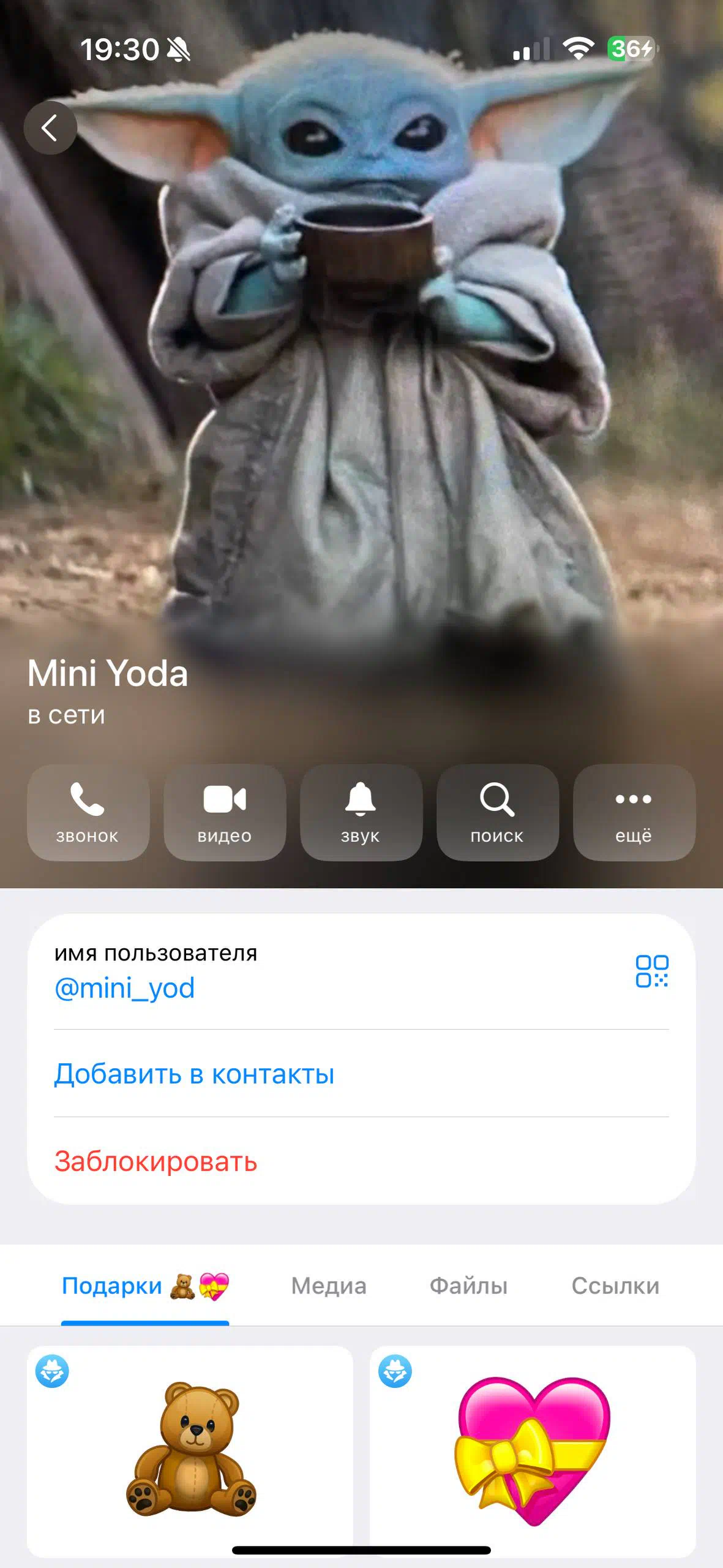This screenshot has height=1568, width=723.
Task: Search in chat using поиск
Action: (x=497, y=812)
